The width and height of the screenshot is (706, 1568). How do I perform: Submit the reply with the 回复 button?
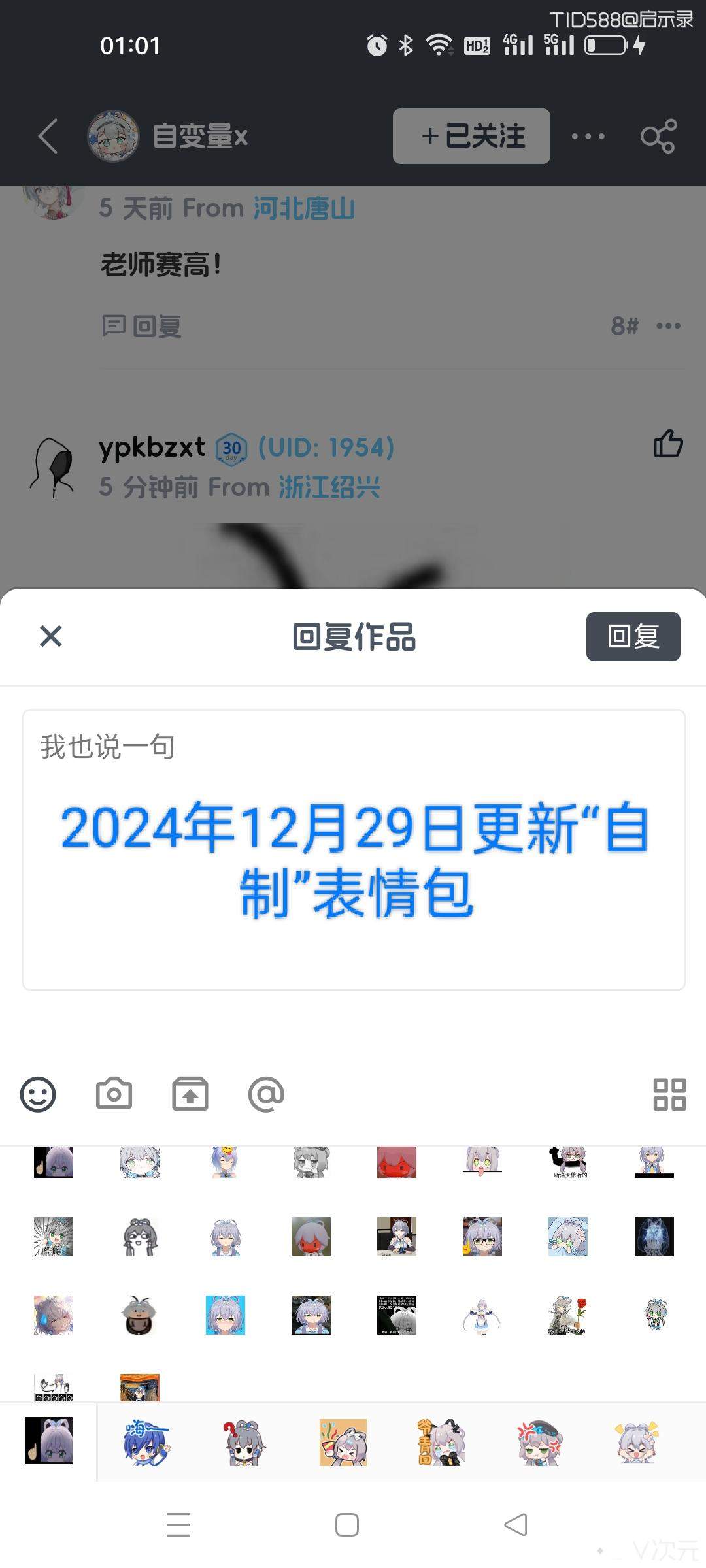point(632,636)
